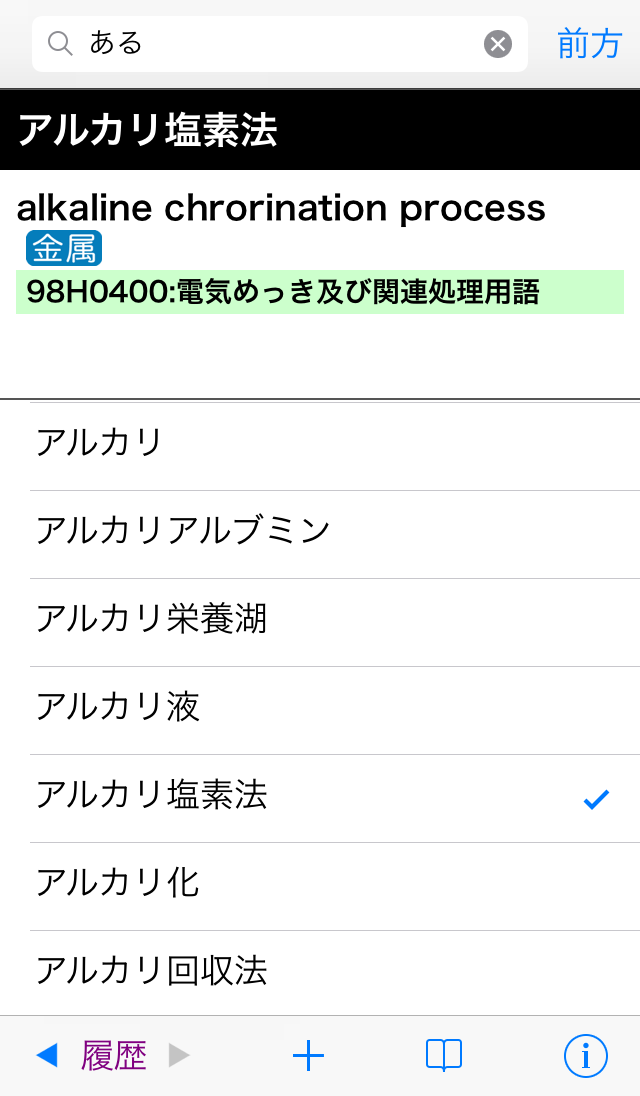Tap the plus add button
Viewport: 640px width, 1096px height.
308,1055
